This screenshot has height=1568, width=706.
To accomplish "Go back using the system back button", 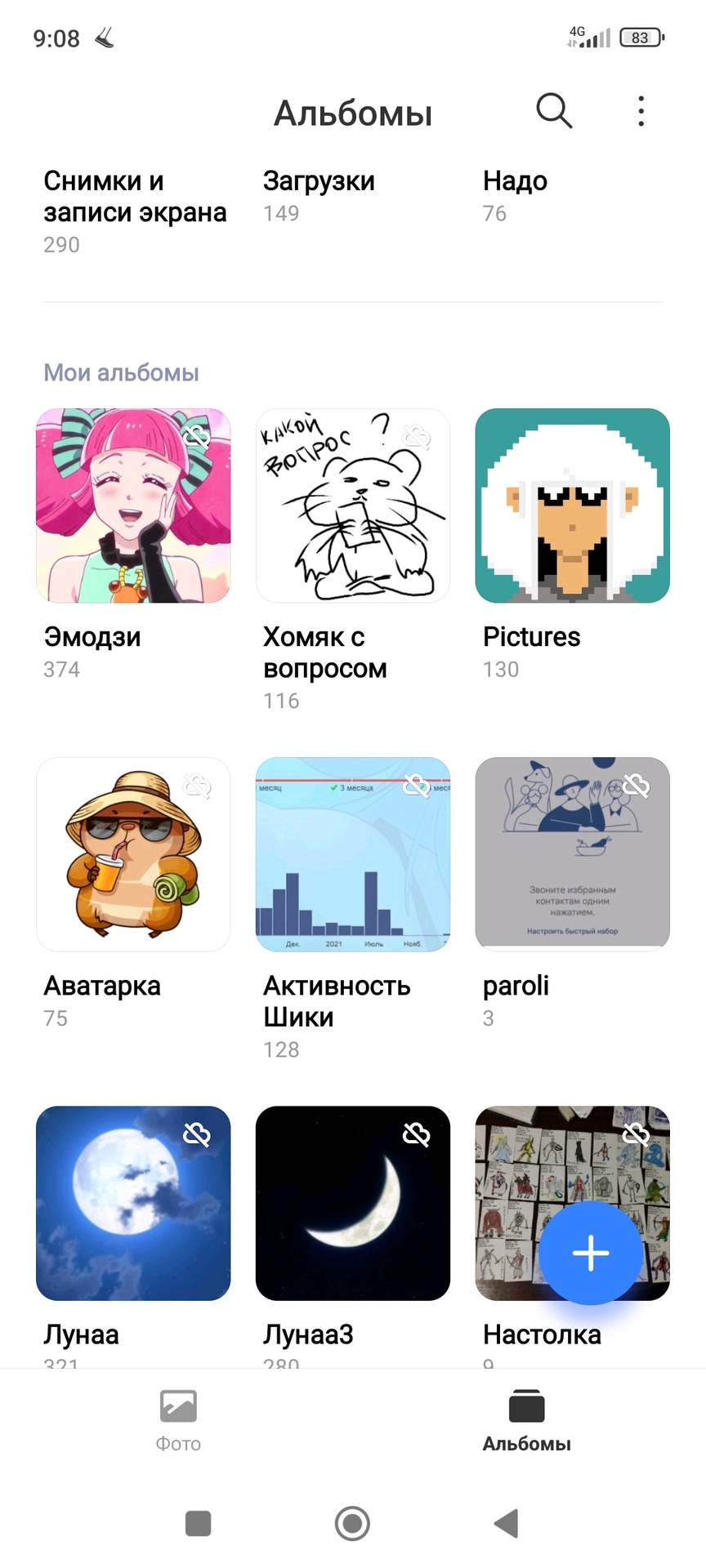I will 507,1523.
